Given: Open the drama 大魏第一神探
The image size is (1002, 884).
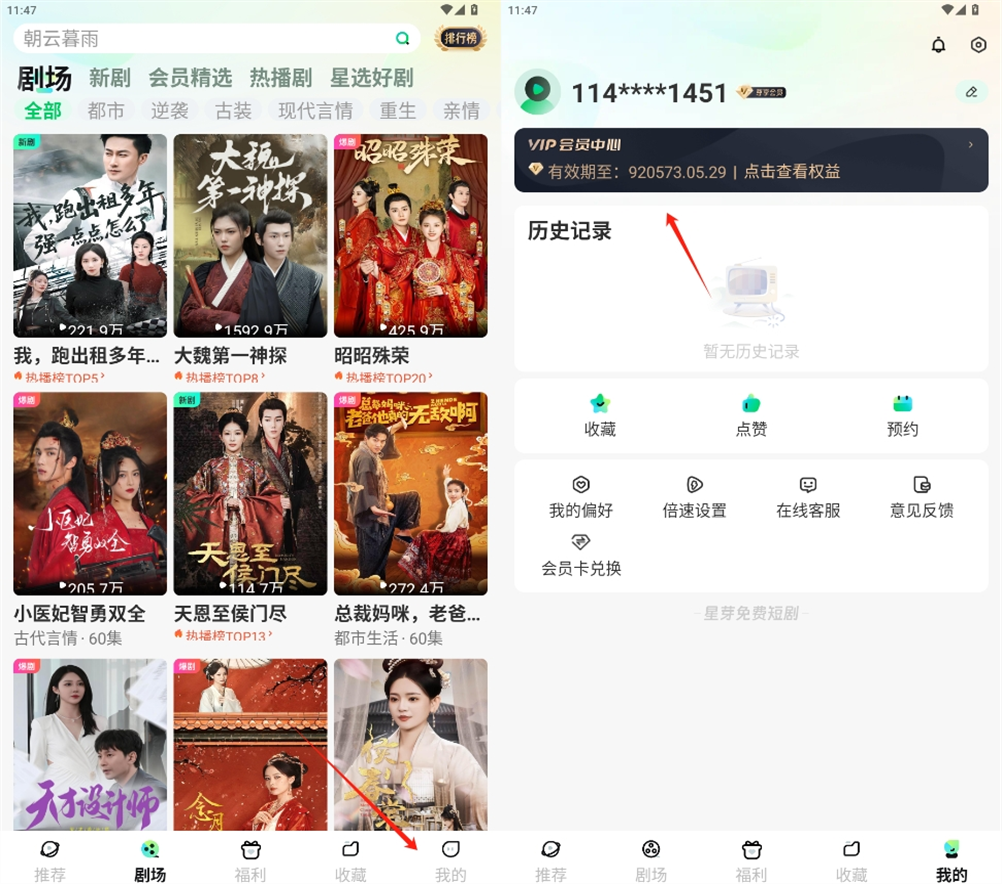Looking at the screenshot, I should point(250,236).
